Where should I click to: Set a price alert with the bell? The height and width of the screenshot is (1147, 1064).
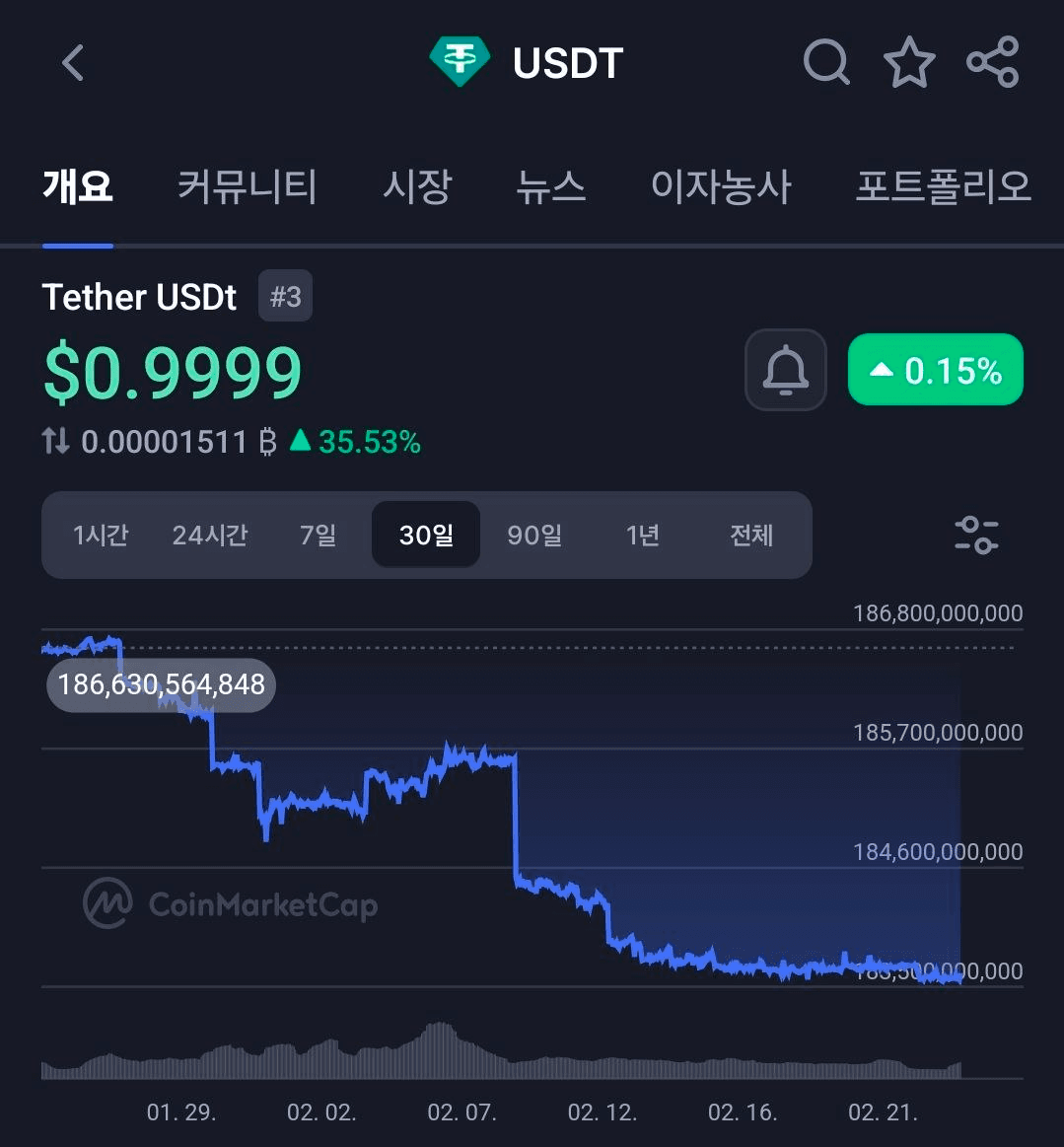(786, 371)
